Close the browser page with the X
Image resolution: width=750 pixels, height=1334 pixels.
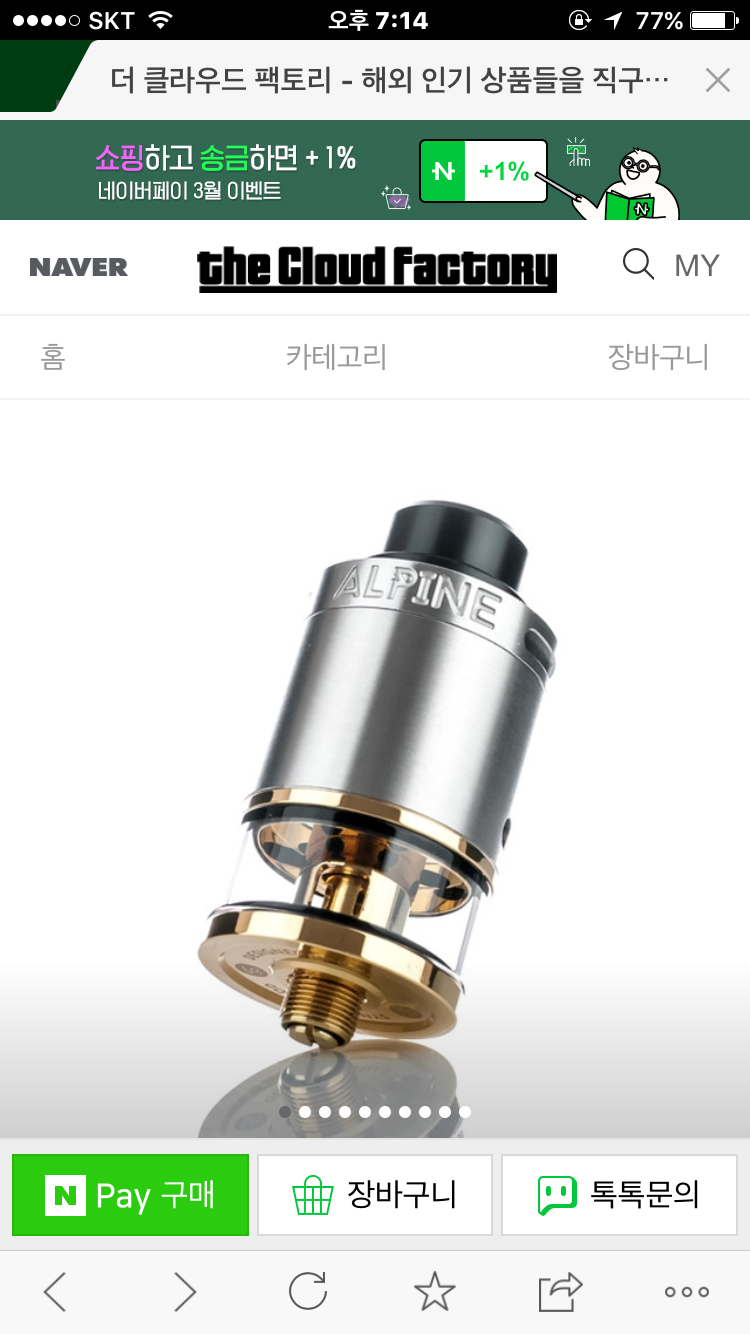[717, 81]
